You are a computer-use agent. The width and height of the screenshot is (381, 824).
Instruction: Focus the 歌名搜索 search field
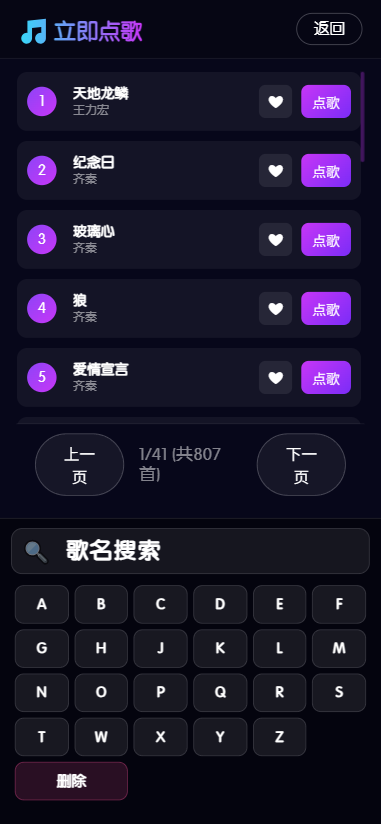(x=190, y=551)
